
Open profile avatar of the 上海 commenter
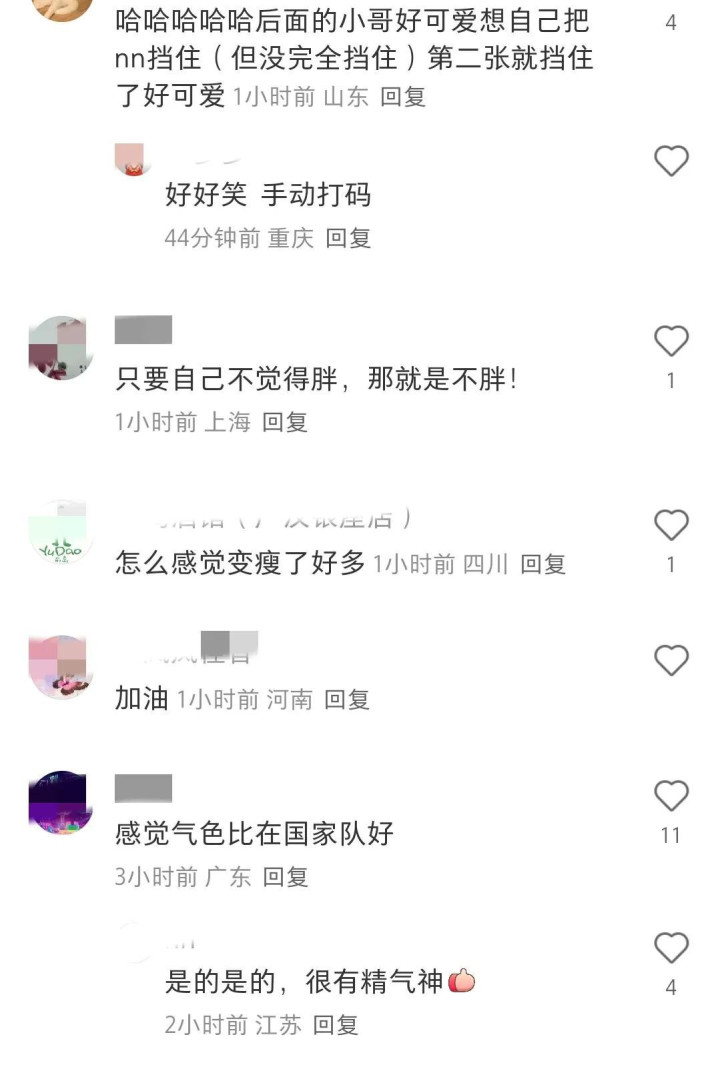61,349
